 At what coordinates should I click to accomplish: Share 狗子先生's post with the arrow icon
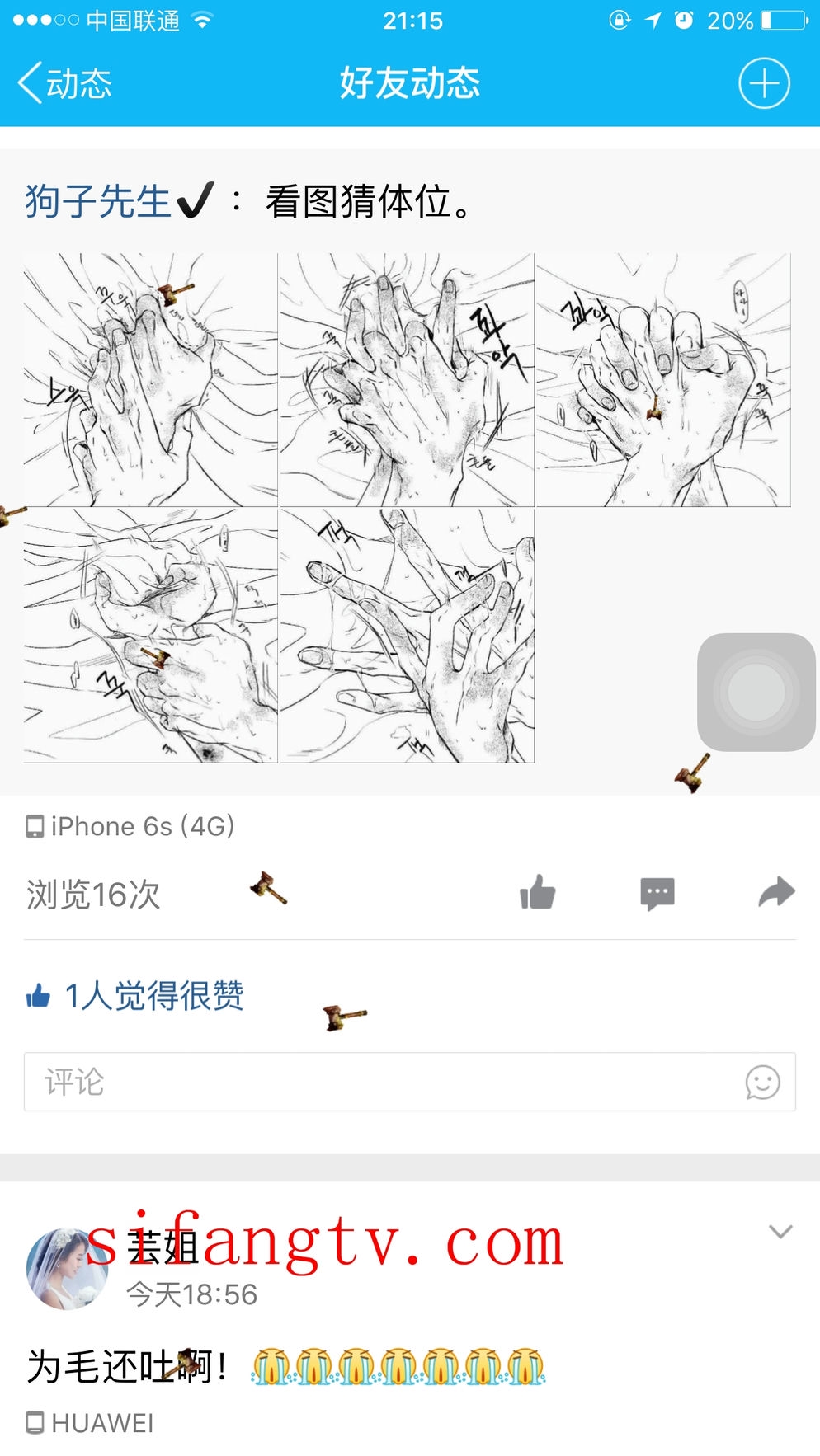point(776,892)
